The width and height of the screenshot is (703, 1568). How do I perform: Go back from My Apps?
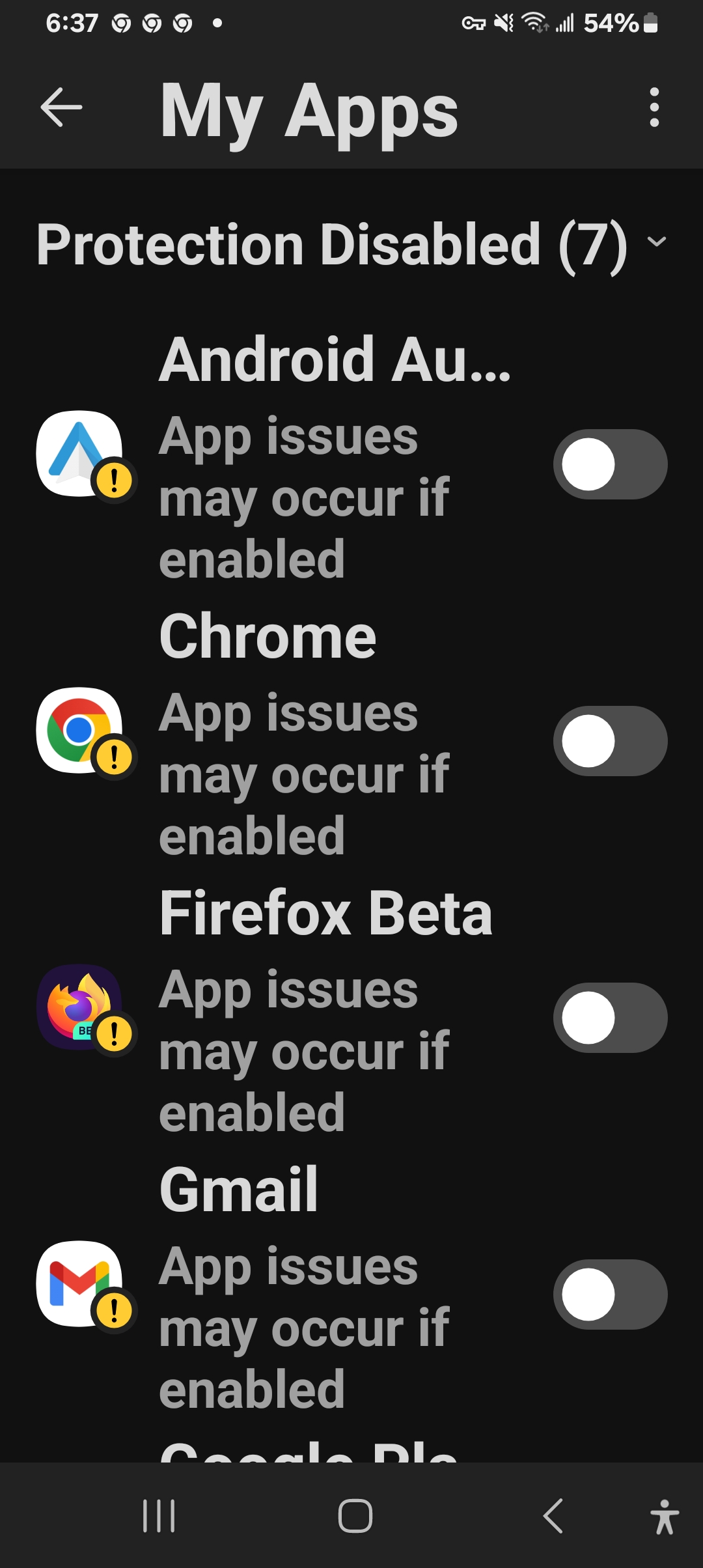point(61,107)
